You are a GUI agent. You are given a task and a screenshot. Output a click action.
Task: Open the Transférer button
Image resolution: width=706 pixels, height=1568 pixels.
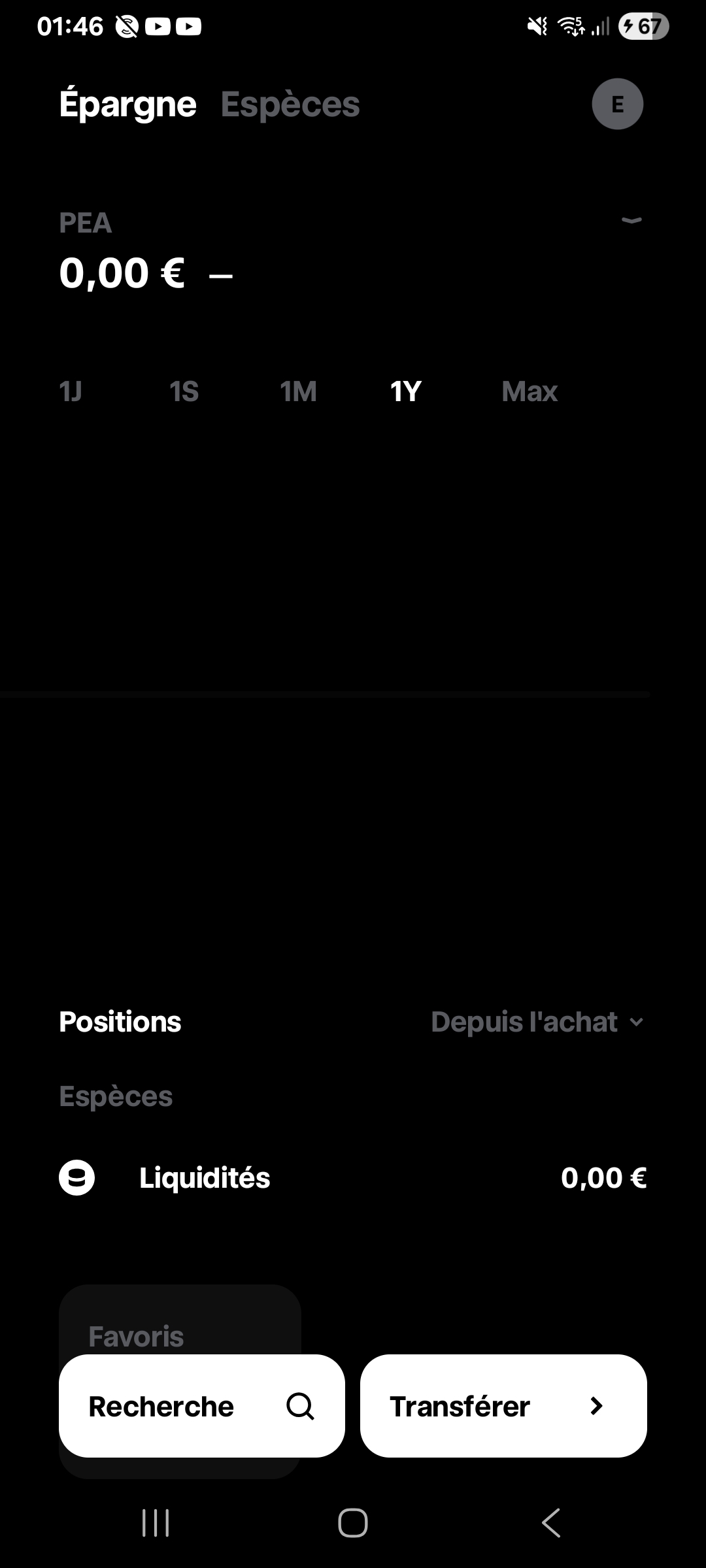tap(503, 1406)
